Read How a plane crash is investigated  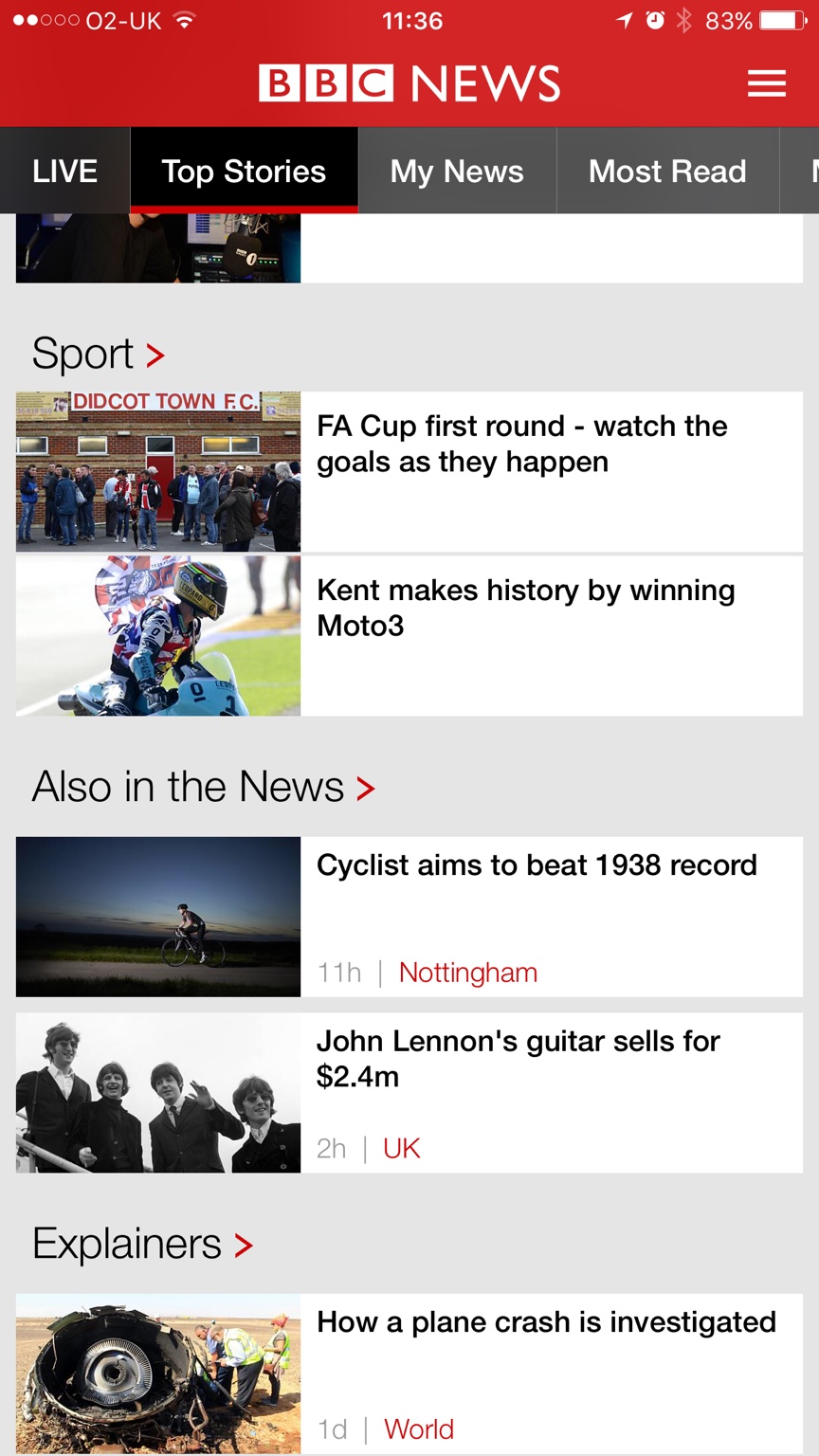pos(546,1322)
